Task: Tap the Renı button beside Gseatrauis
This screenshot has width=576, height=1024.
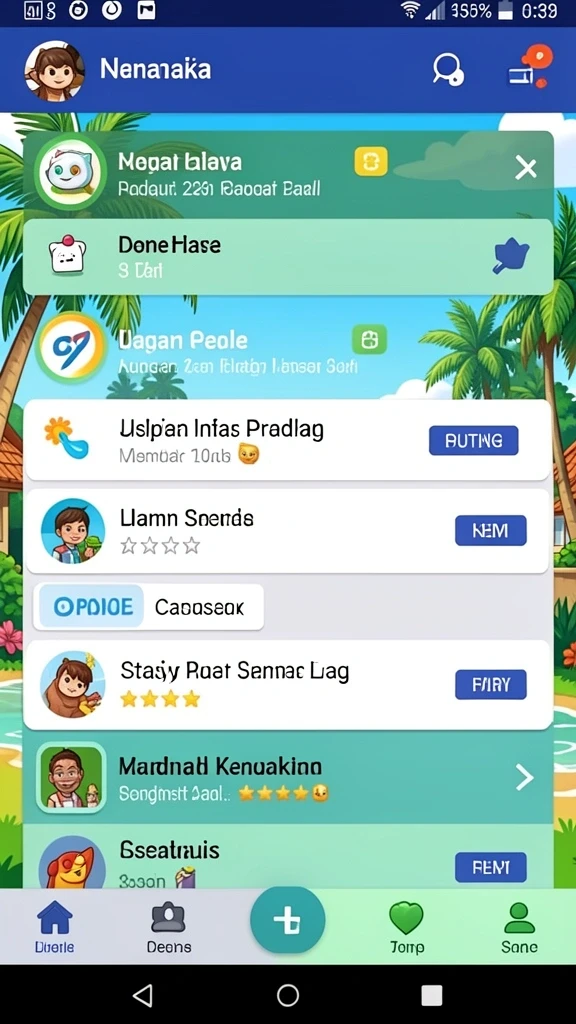Action: pyautogui.click(x=490, y=868)
